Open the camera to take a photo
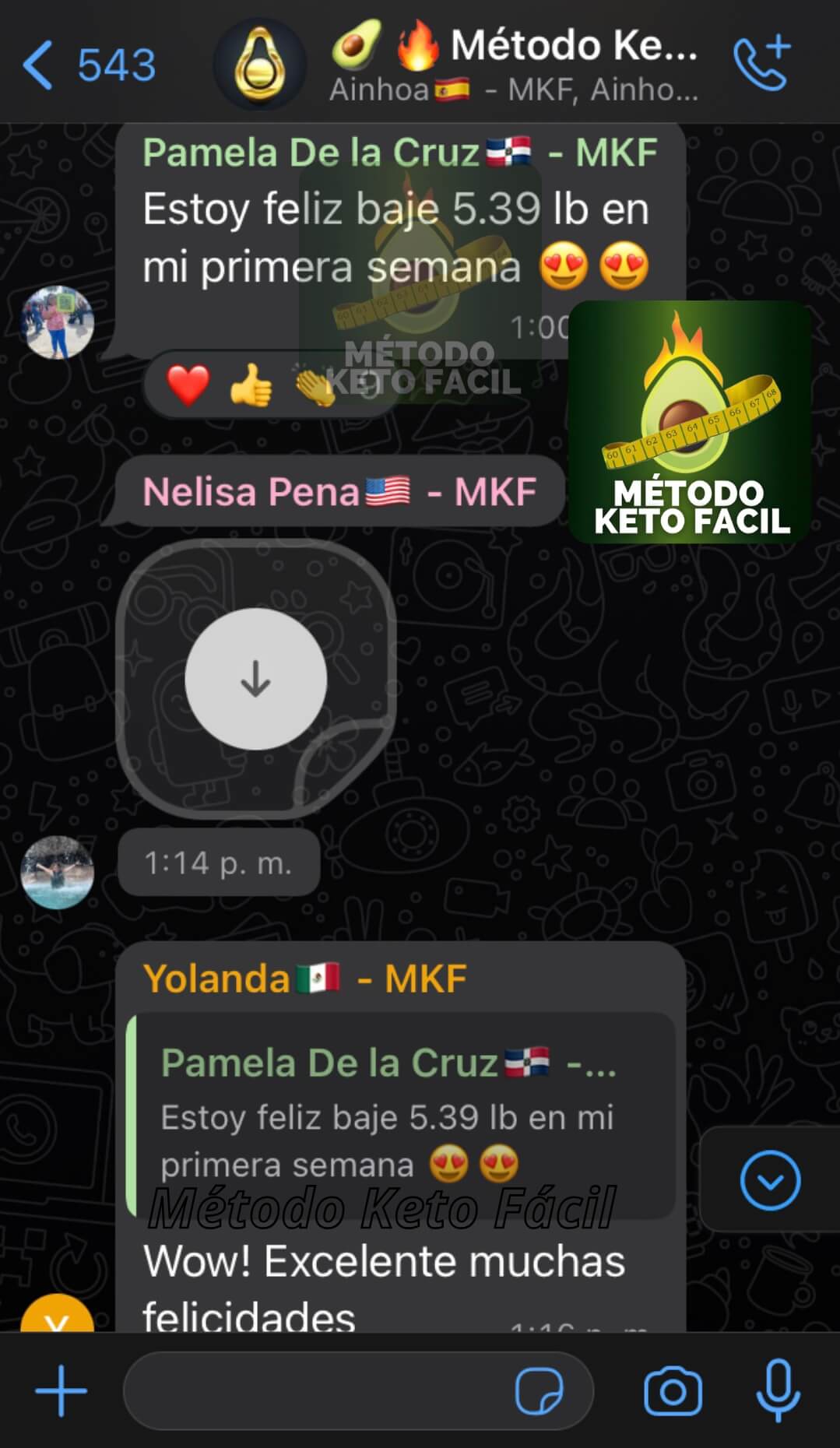Image resolution: width=840 pixels, height=1448 pixels. (x=673, y=1390)
